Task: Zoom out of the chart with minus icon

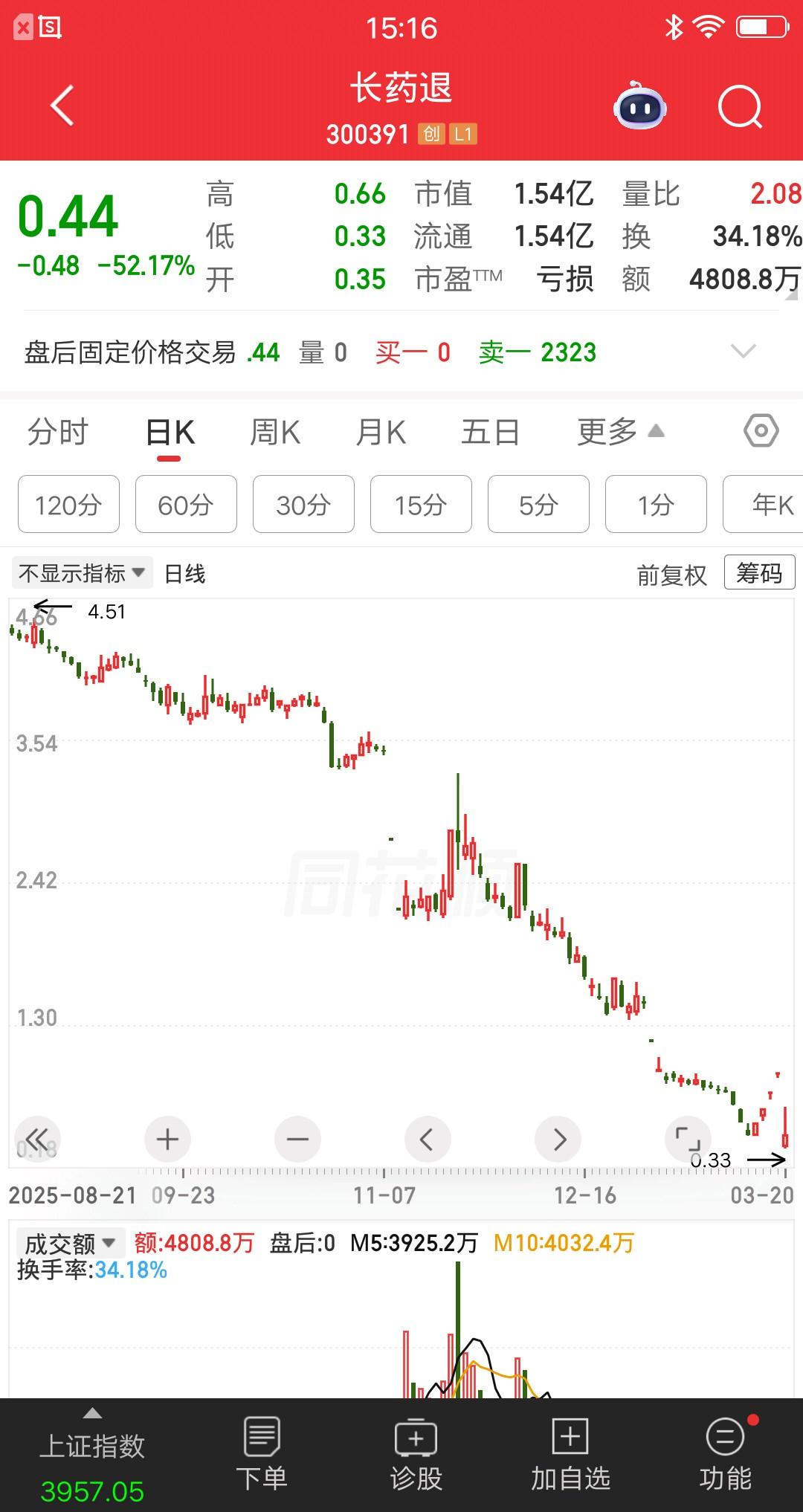Action: tap(297, 1138)
